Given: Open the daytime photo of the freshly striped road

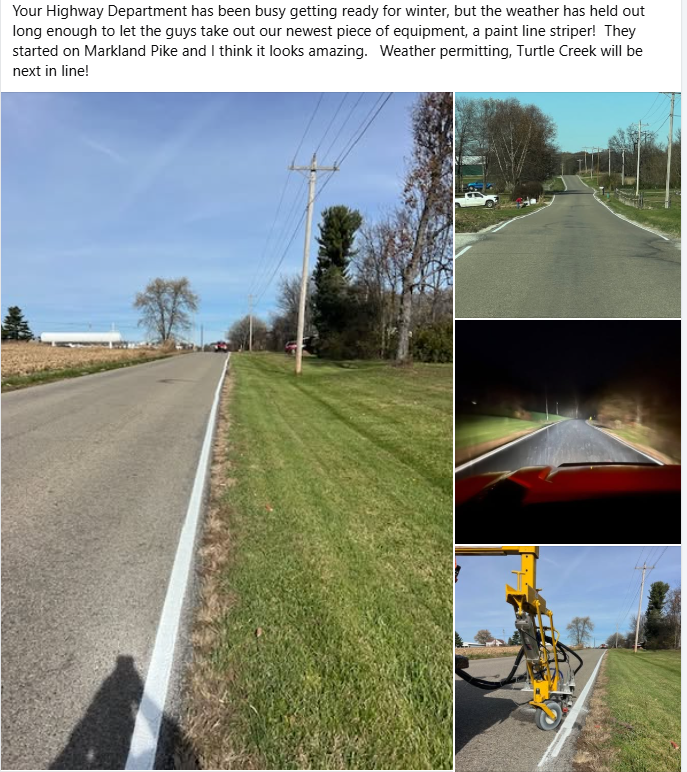Looking at the screenshot, I should [x=567, y=205].
